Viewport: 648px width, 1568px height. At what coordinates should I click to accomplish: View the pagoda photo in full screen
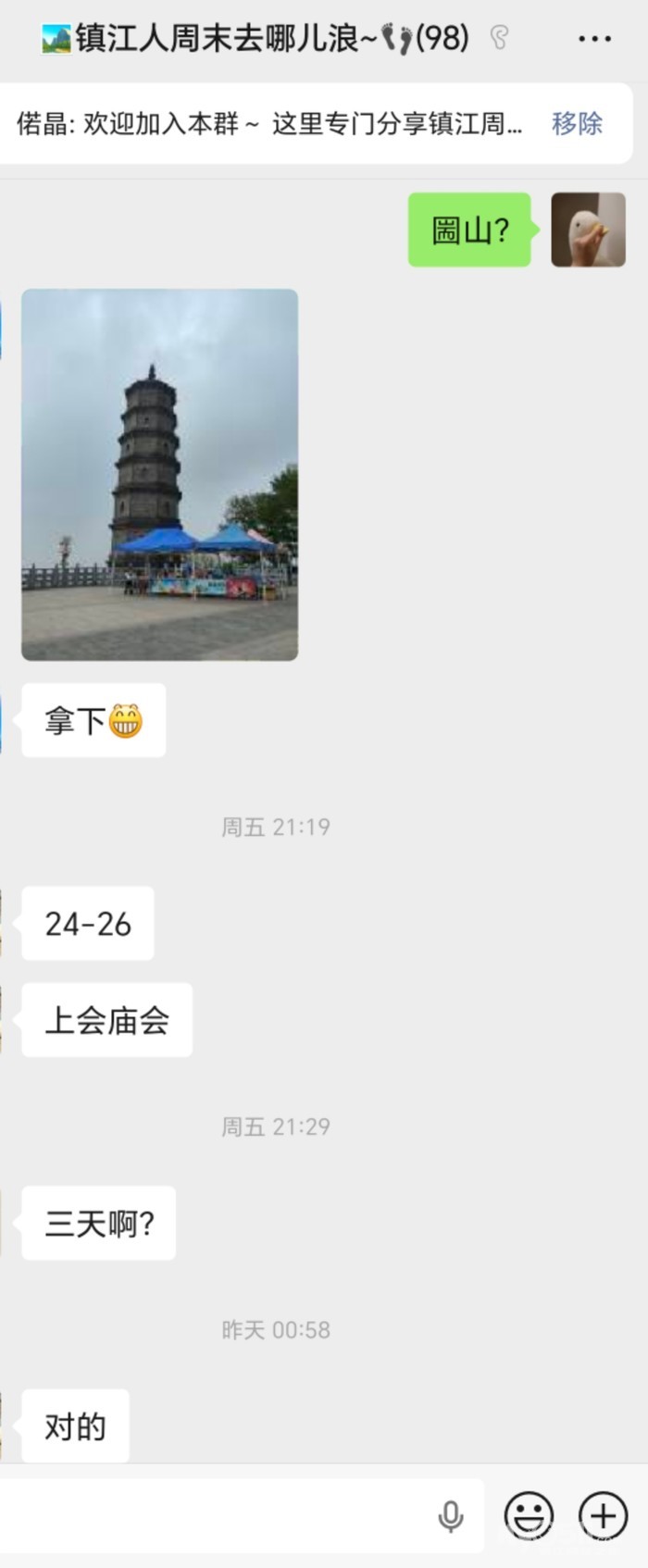tap(159, 474)
